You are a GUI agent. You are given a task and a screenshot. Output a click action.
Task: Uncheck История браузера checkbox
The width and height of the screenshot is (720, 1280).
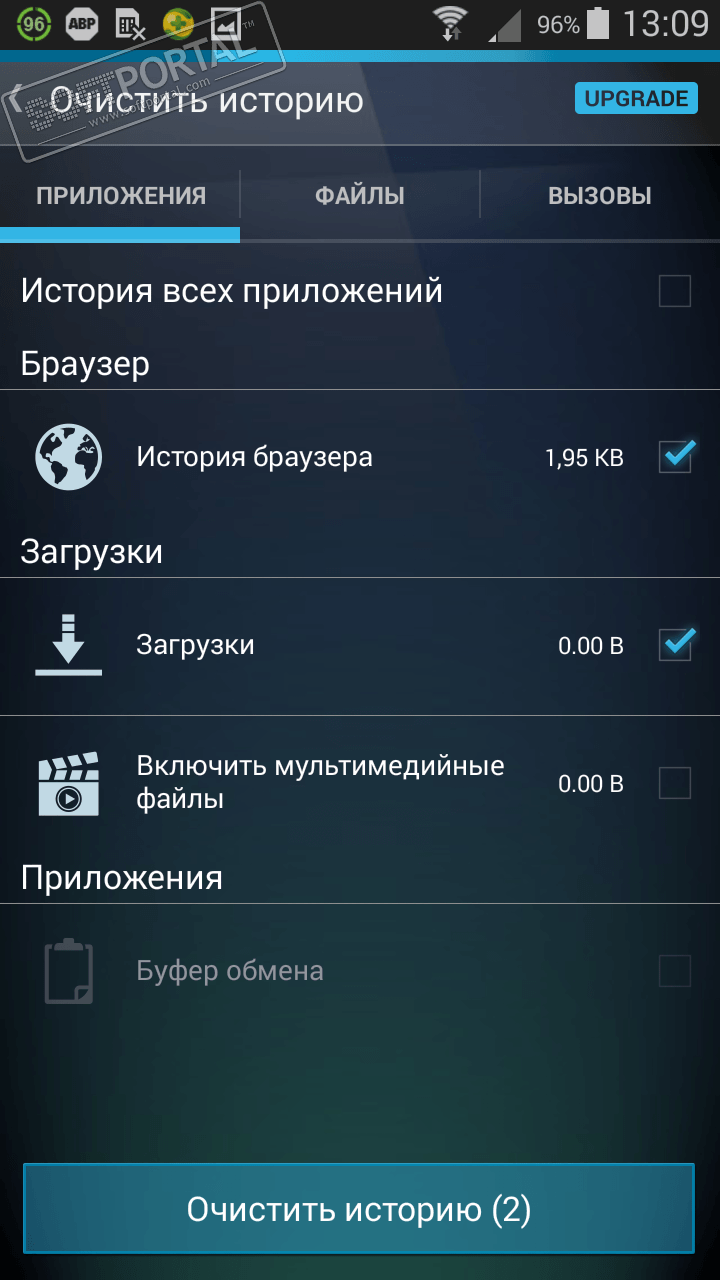tap(675, 458)
